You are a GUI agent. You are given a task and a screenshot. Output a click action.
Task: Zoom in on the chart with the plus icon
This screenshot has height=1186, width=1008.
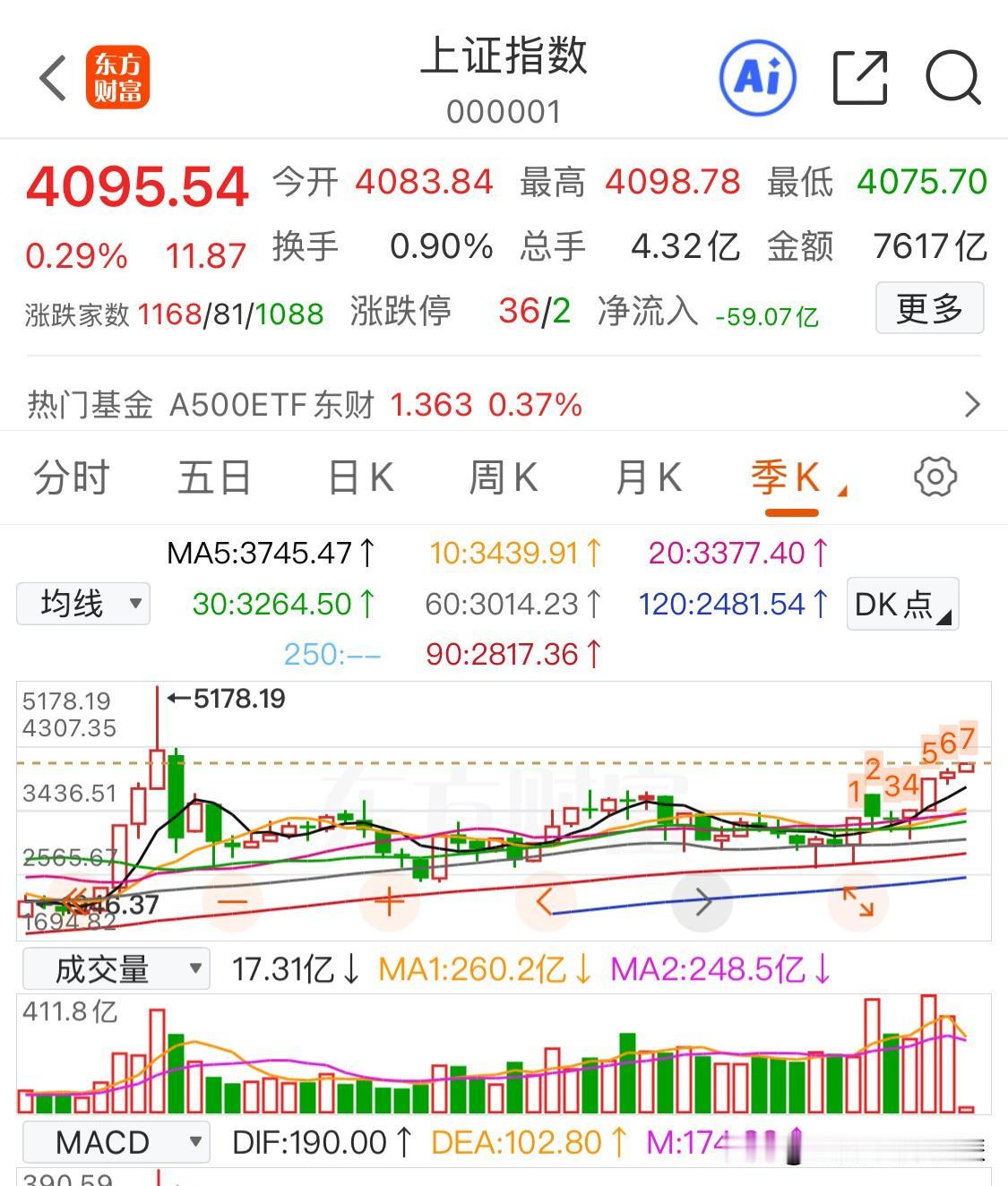tap(388, 902)
